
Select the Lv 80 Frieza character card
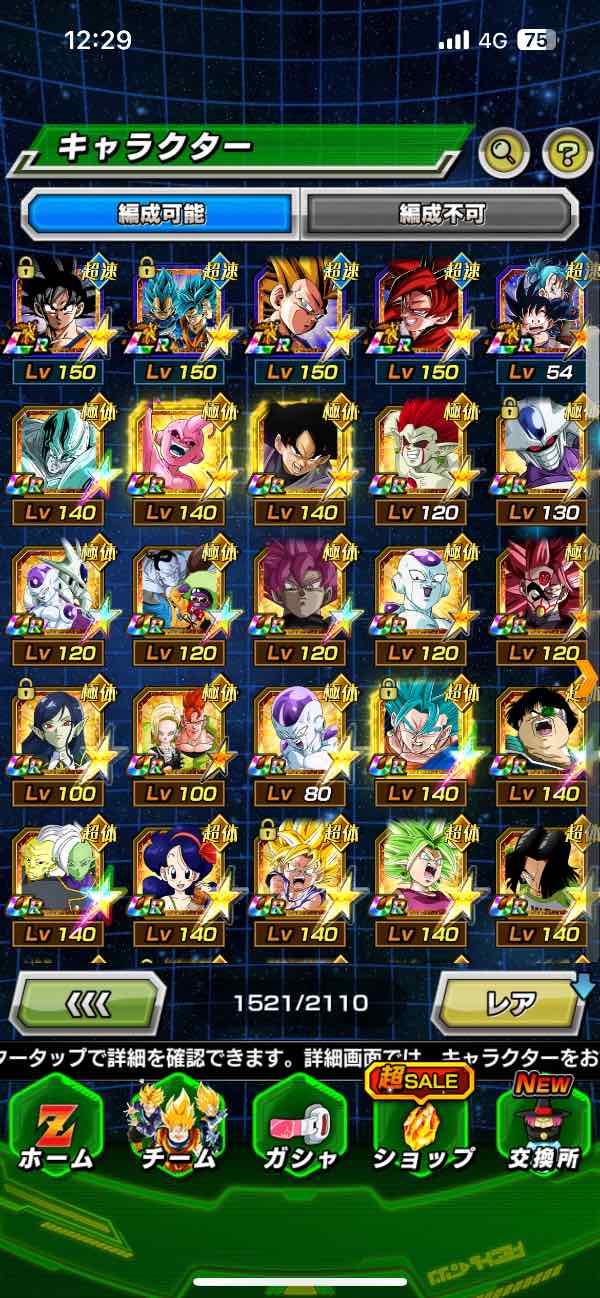click(x=300, y=742)
